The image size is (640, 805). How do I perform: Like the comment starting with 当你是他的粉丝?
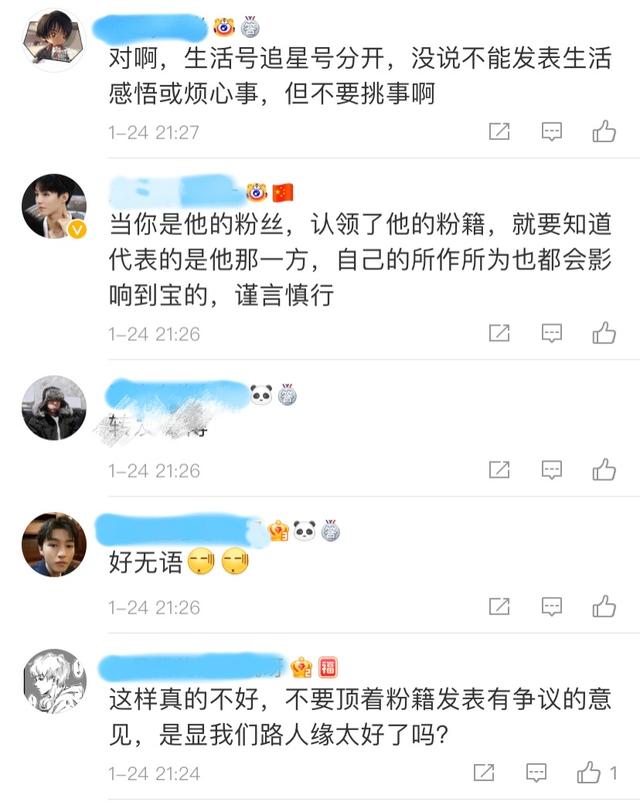click(x=603, y=333)
